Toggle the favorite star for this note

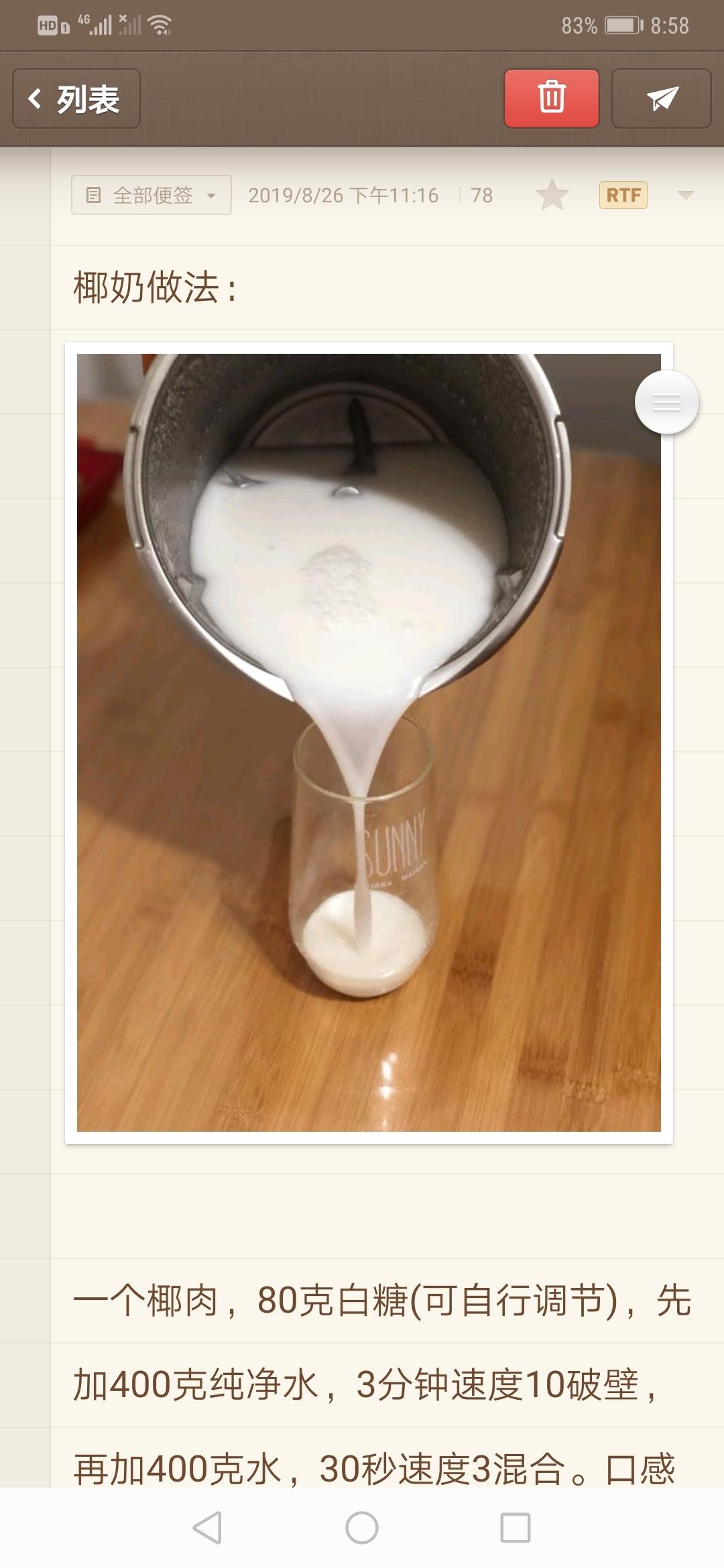(553, 195)
